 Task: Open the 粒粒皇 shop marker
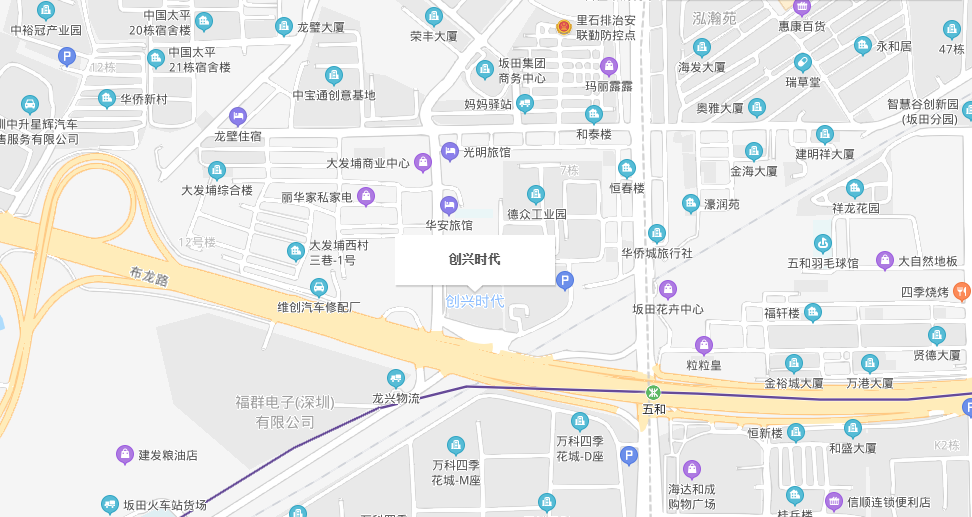[704, 345]
